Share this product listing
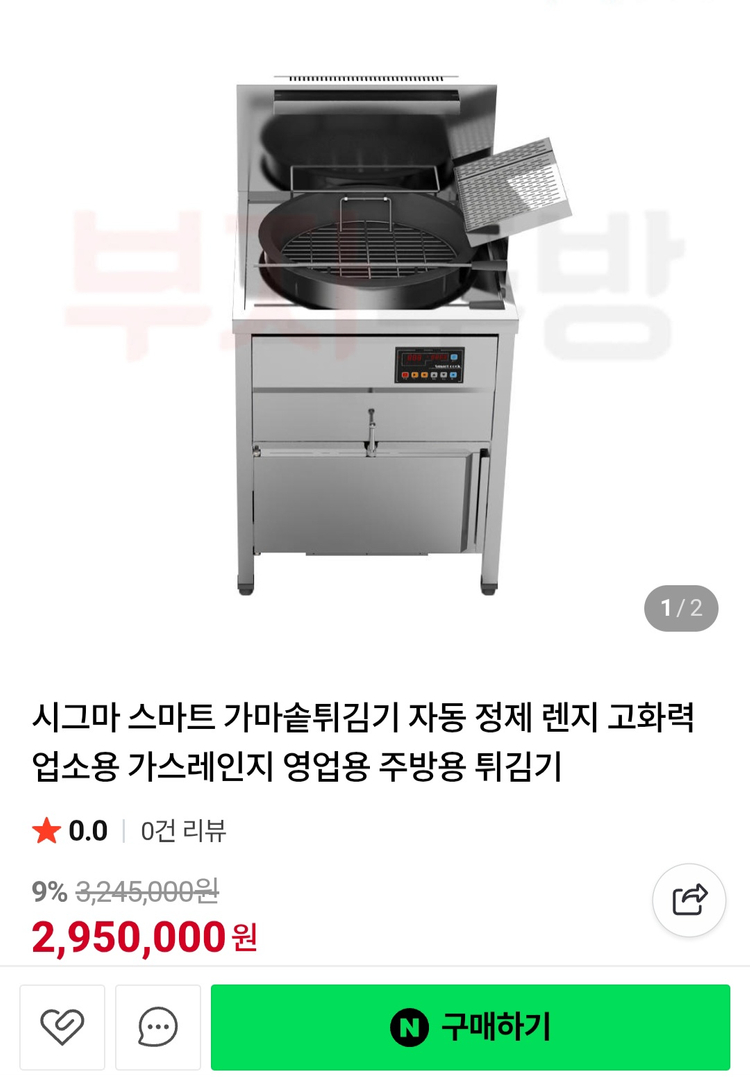This screenshot has height=1077, width=750. [x=689, y=900]
